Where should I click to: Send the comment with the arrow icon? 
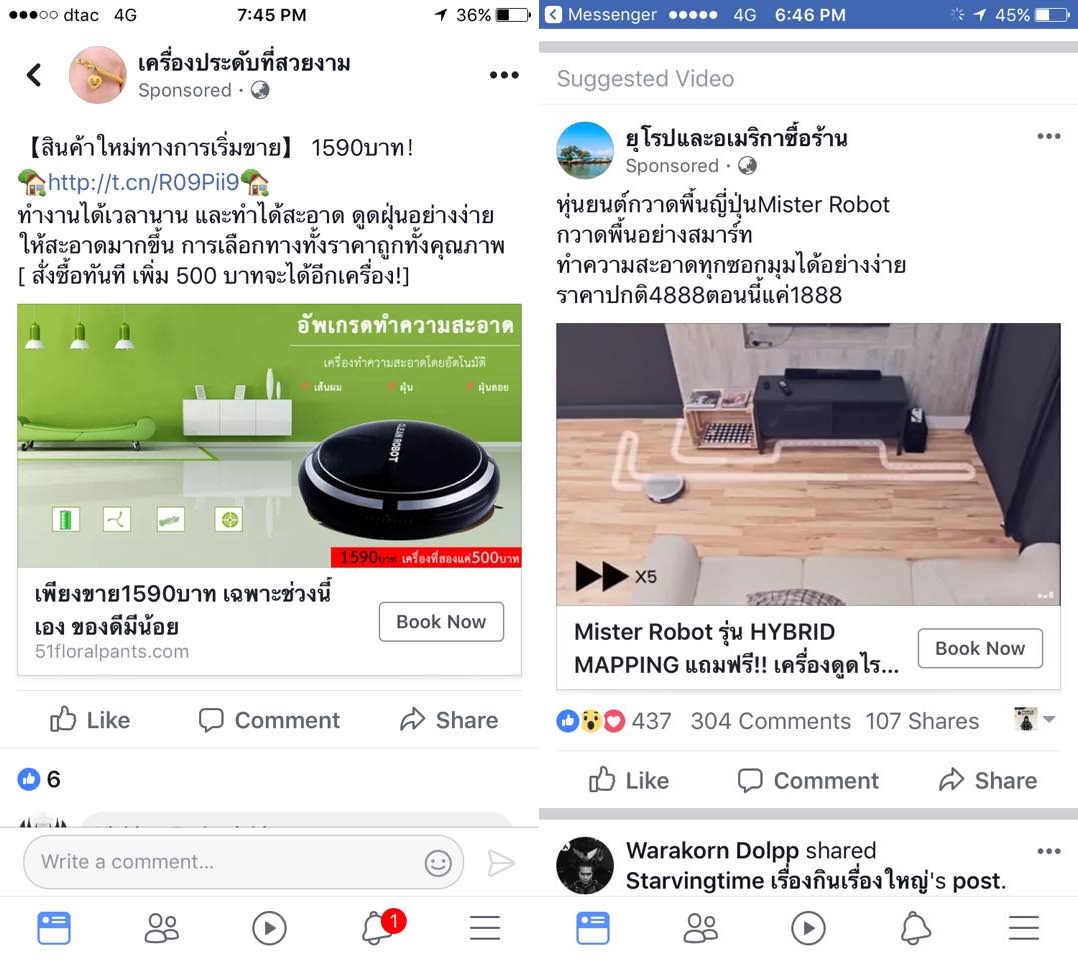(x=501, y=863)
